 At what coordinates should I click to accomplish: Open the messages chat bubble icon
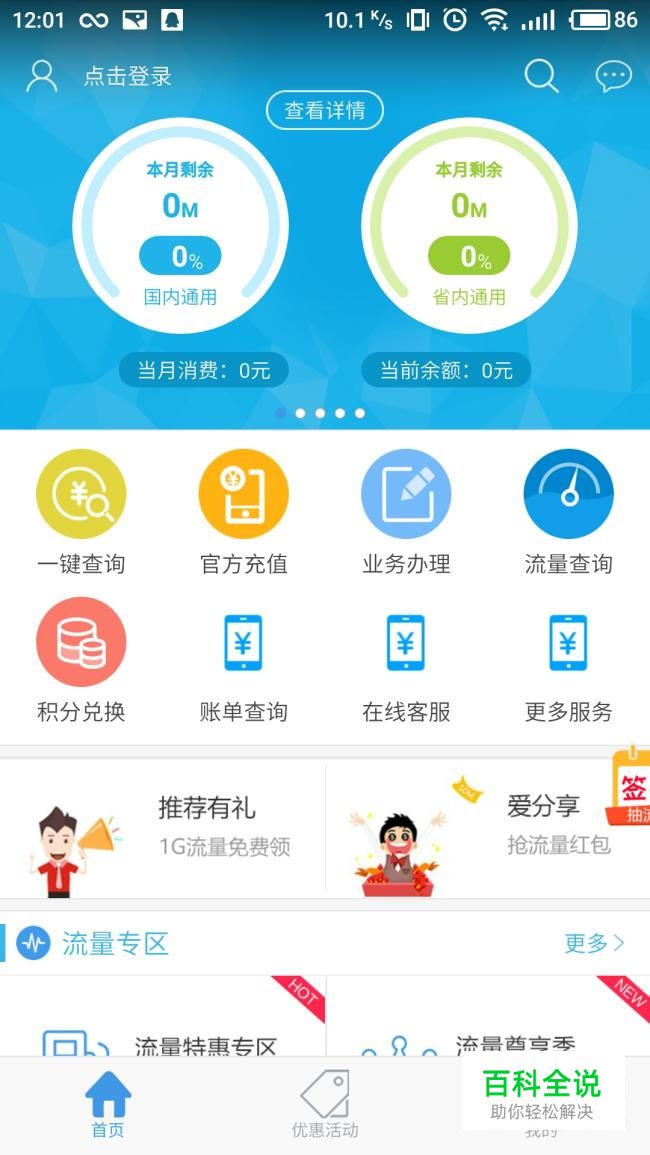613,76
